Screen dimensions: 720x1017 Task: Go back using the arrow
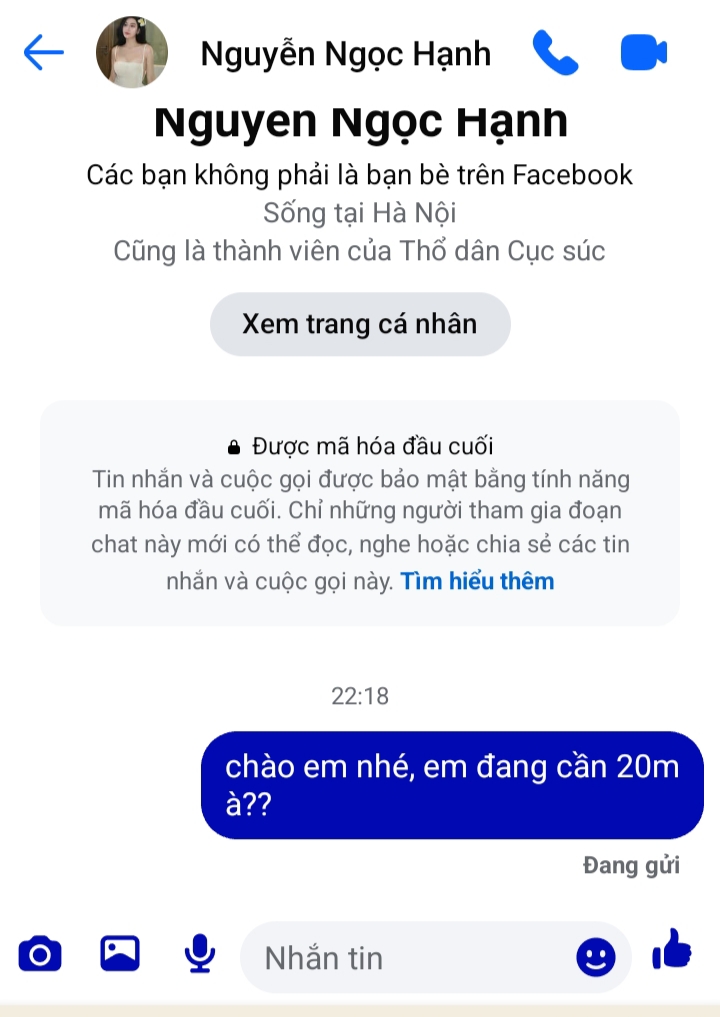[43, 53]
